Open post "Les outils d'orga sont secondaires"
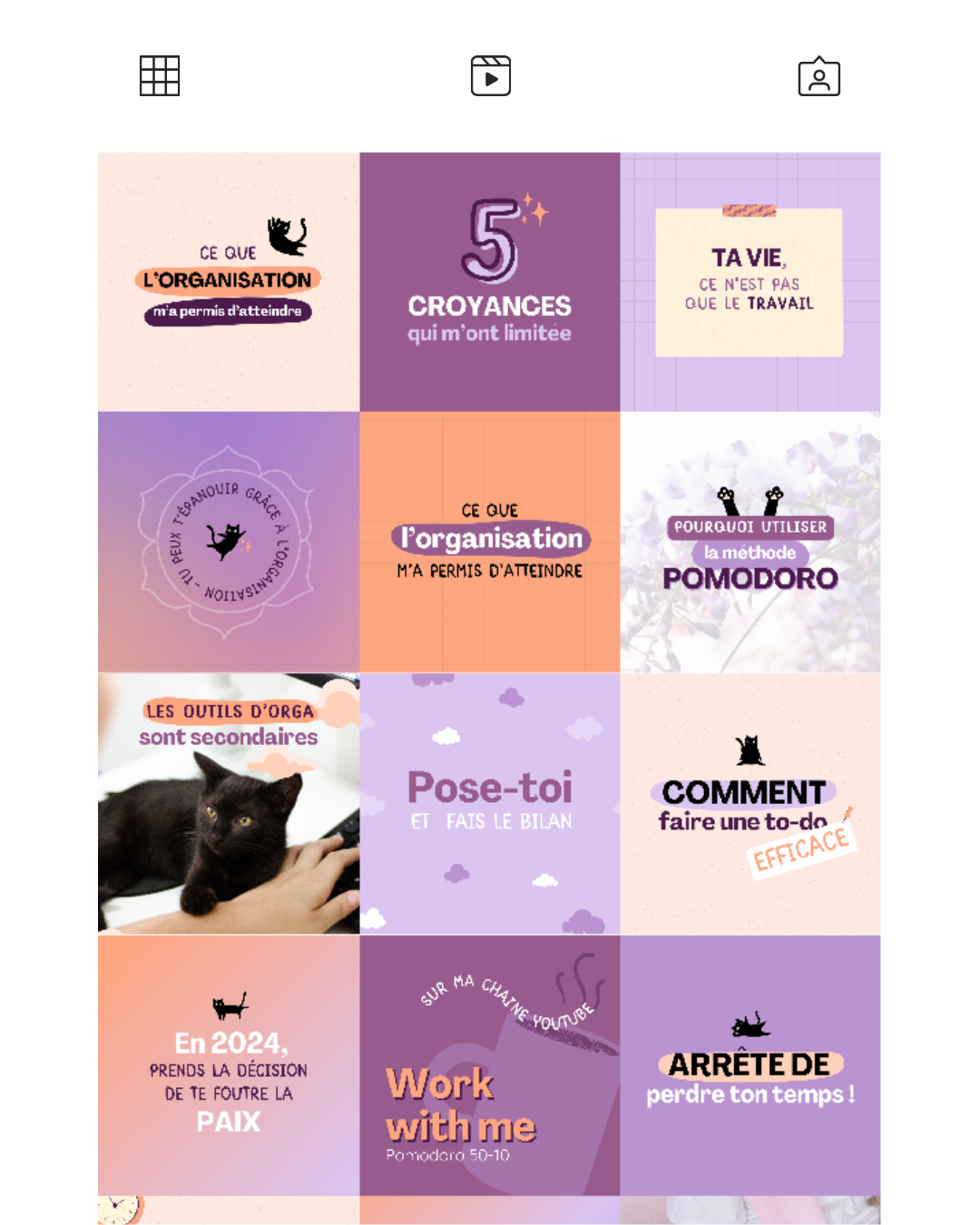This screenshot has width=980, height=1225. pos(229,804)
